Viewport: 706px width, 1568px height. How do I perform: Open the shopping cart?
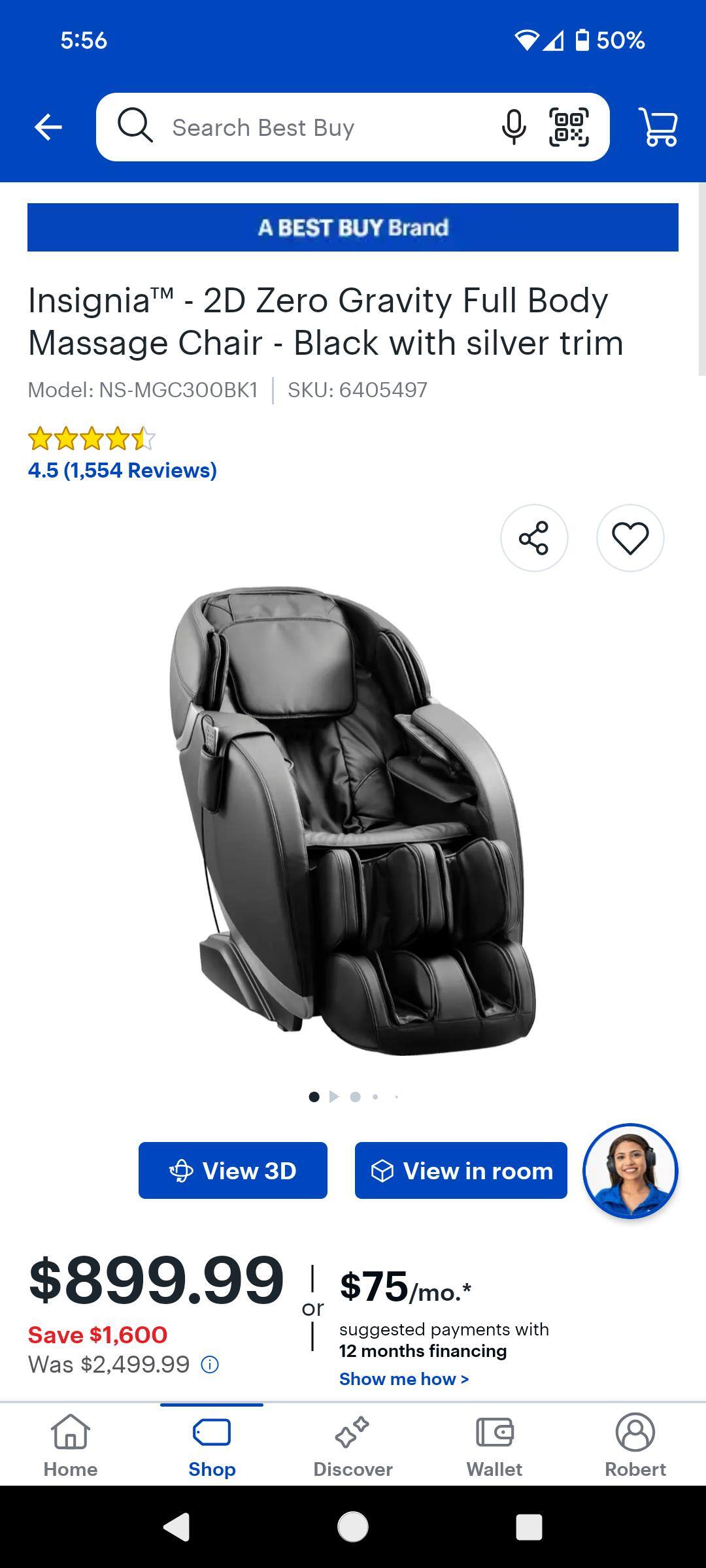pyautogui.click(x=658, y=127)
